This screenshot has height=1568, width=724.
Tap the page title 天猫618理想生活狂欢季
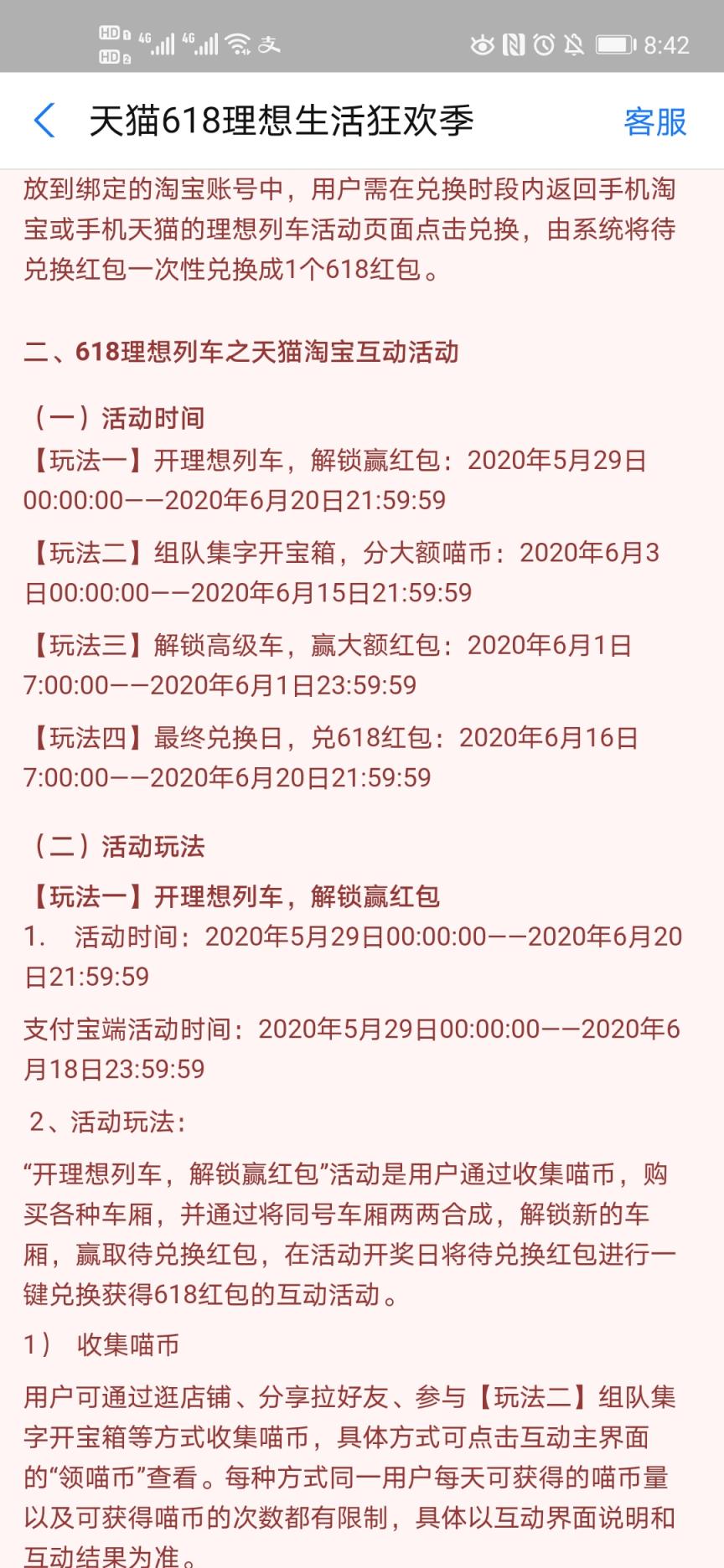click(x=281, y=121)
